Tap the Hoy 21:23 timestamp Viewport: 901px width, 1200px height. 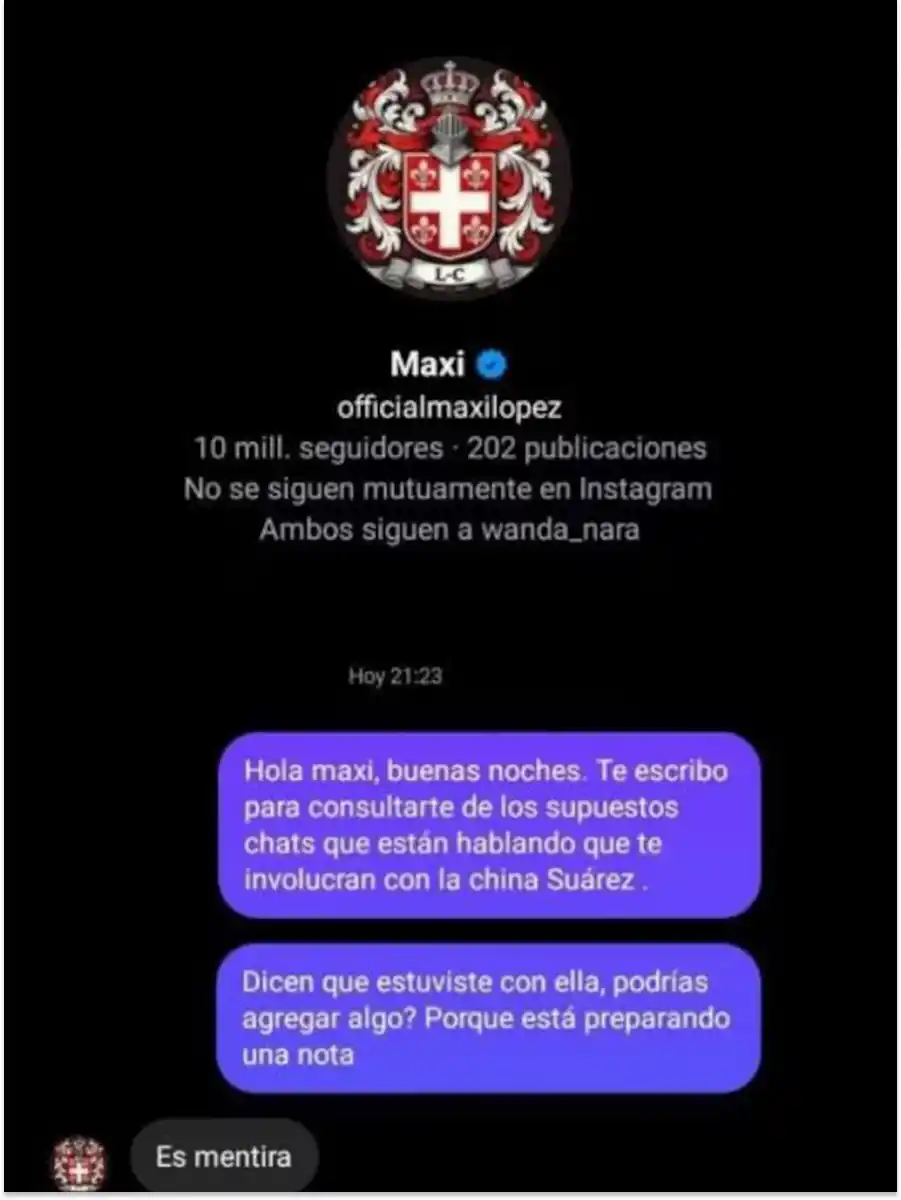[x=394, y=676]
